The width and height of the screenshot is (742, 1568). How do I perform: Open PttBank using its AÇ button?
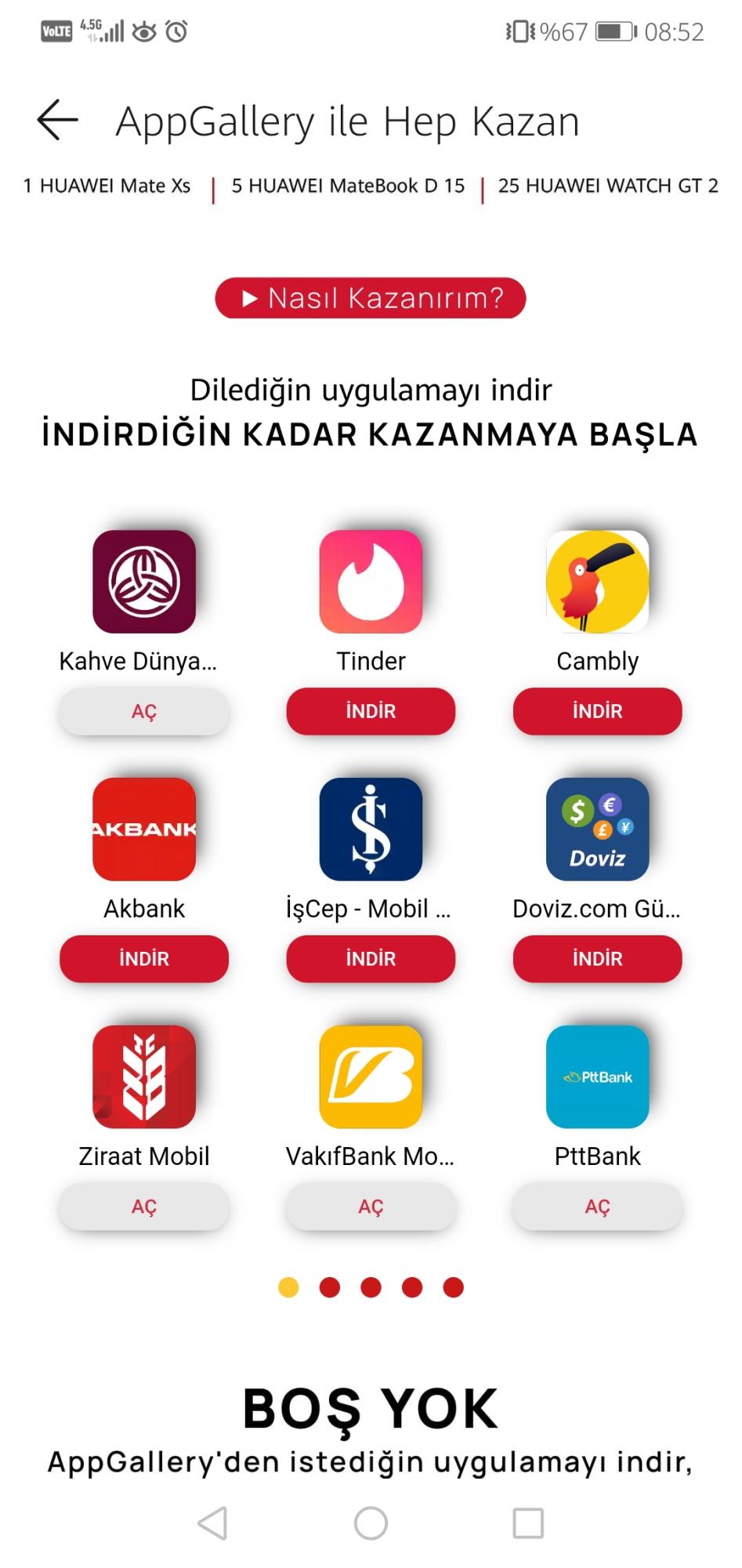coord(597,1207)
